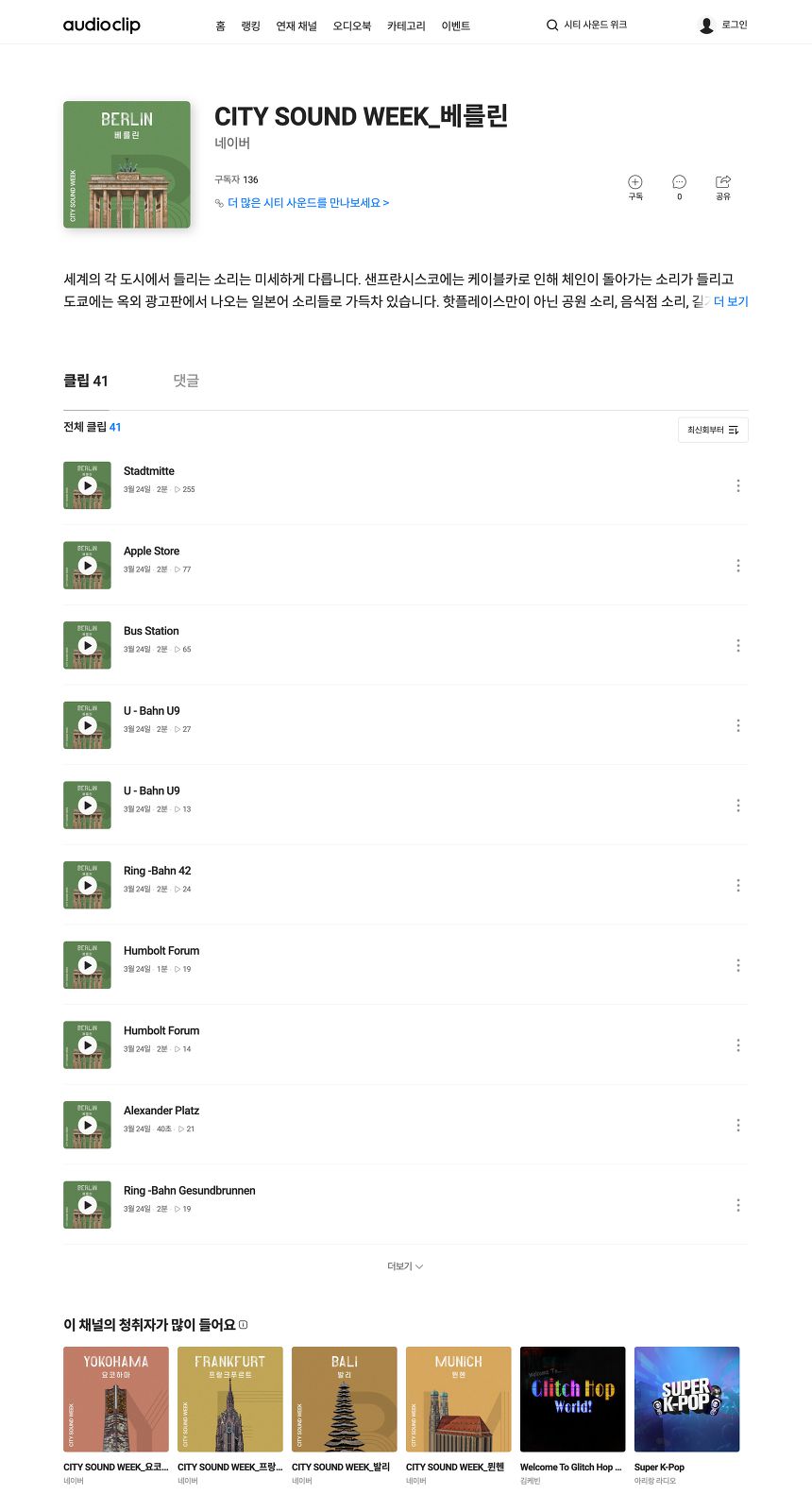Viewport: 812px width, 1511px height.
Task: Open the 랭킹 navigation item
Action: pyautogui.click(x=250, y=25)
